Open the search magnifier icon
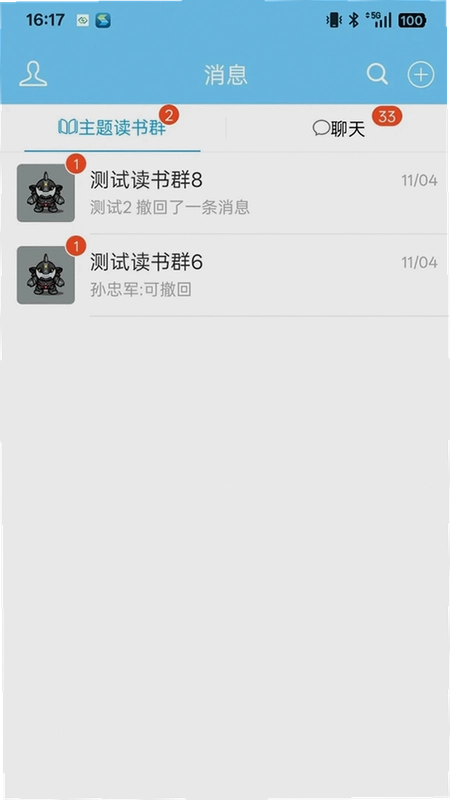Viewport: 450px width, 800px height. pyautogui.click(x=378, y=74)
